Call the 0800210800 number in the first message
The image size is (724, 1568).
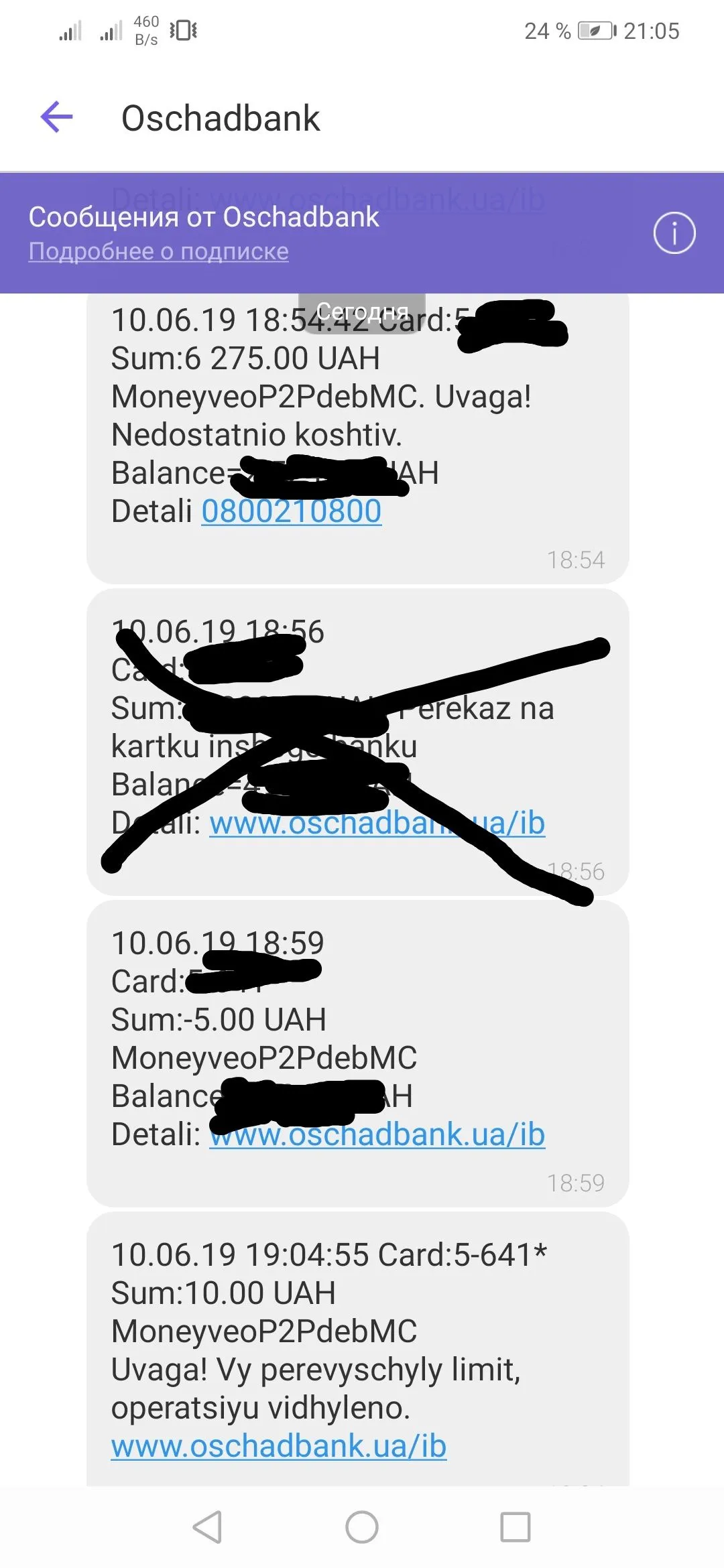click(291, 511)
